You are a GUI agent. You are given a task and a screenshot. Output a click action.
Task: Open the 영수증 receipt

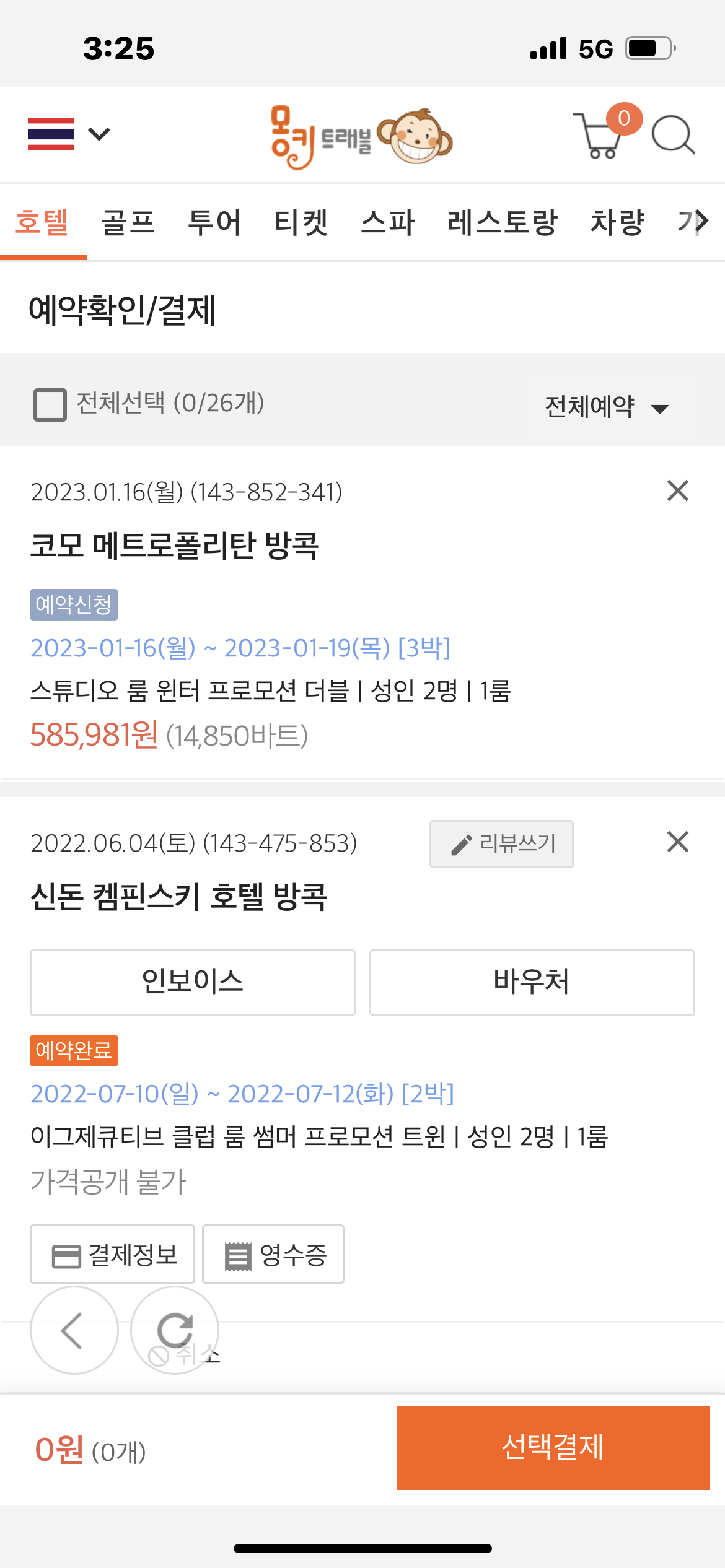[x=273, y=1254]
